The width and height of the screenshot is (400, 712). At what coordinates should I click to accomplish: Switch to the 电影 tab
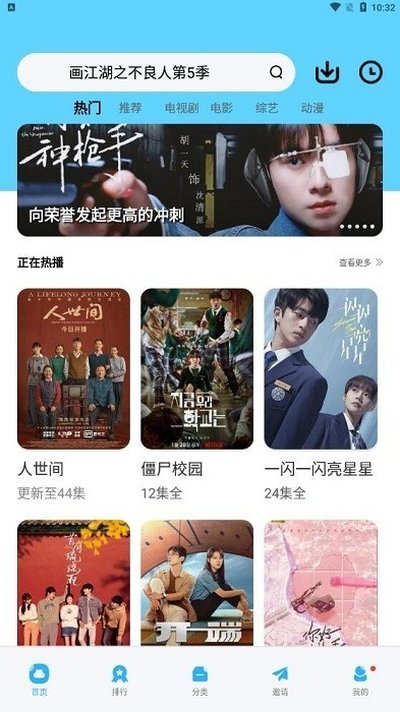tap(222, 108)
